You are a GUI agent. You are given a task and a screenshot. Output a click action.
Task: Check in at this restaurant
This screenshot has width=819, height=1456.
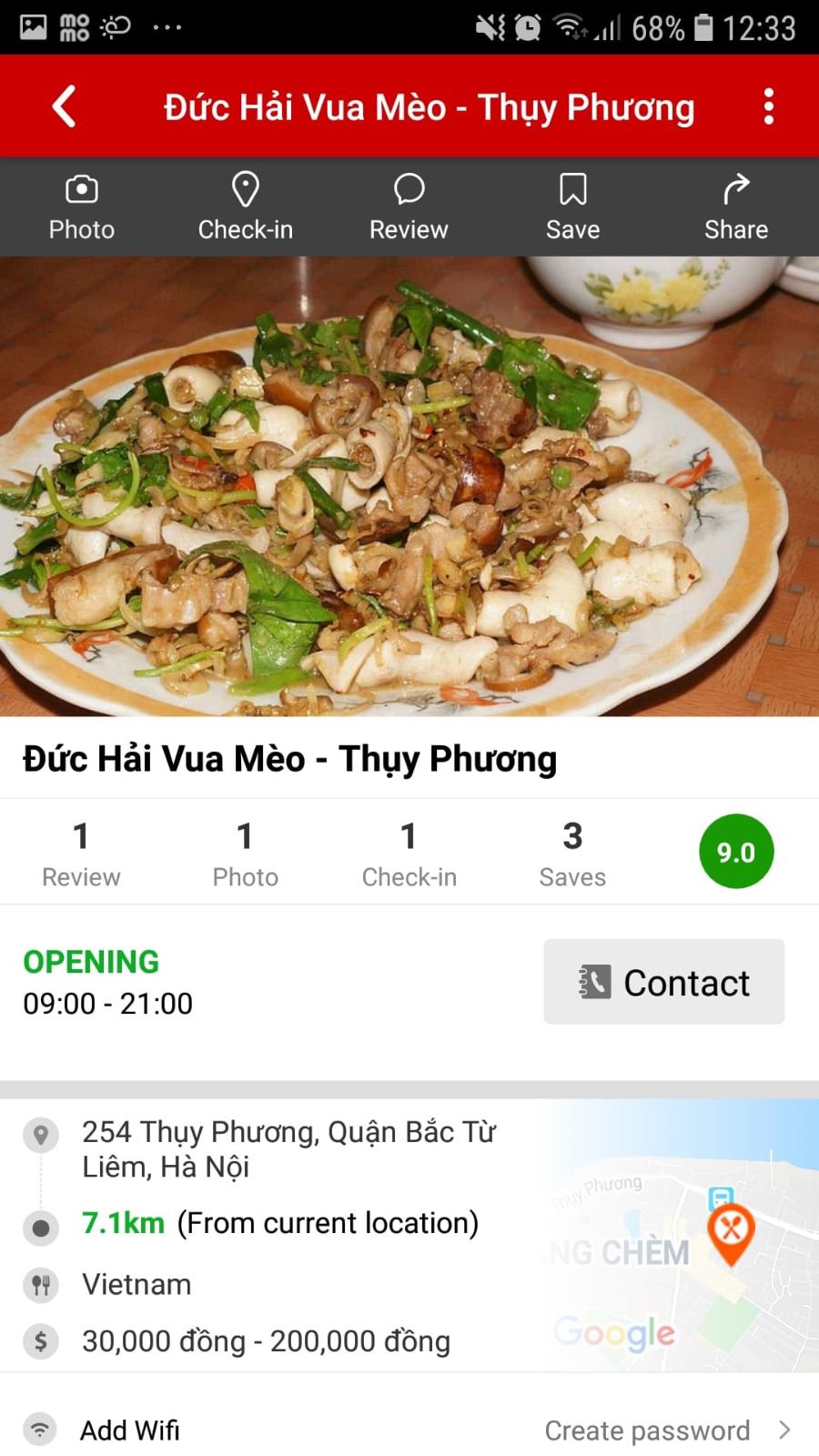tap(246, 207)
